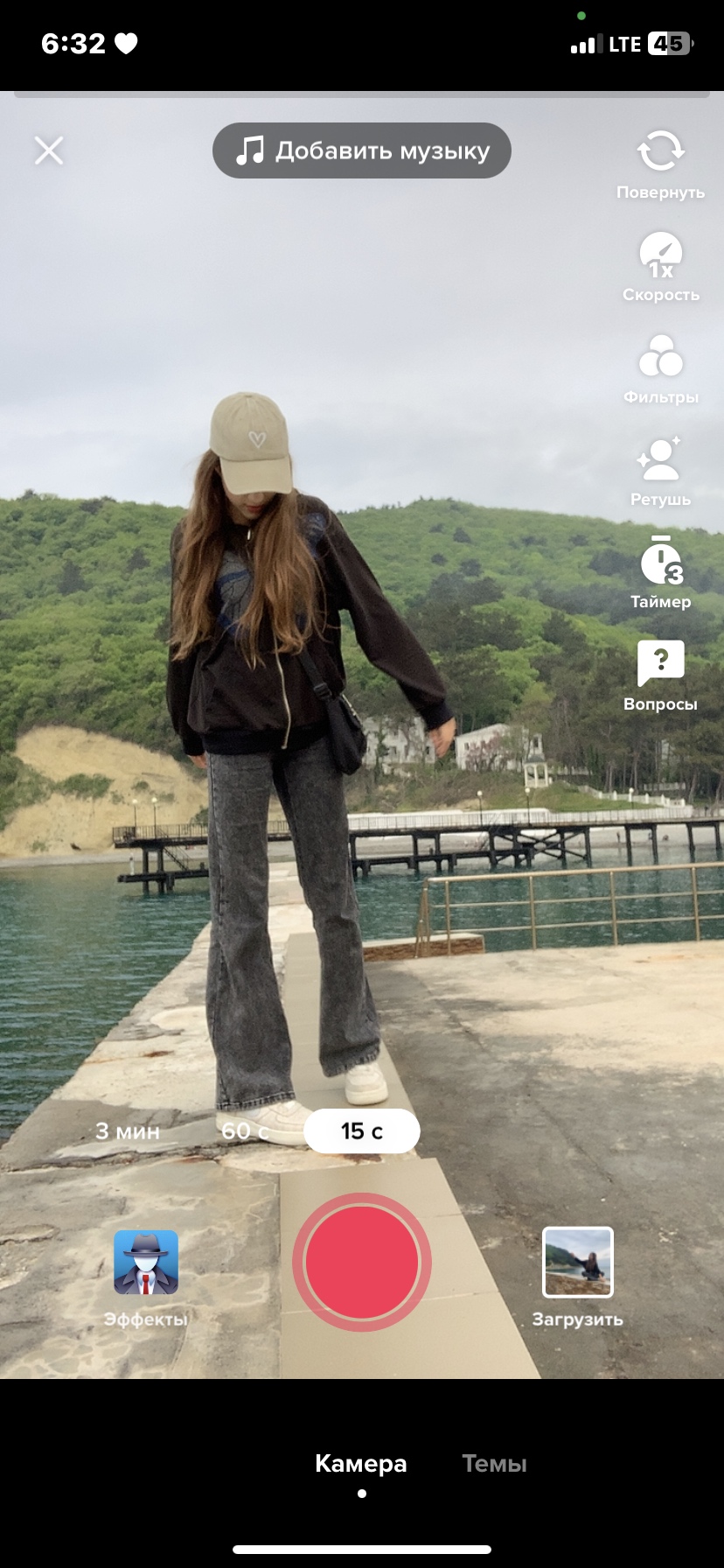This screenshot has height=1568, width=724.
Task: Open the Фильтры filter picker
Action: tap(660, 369)
